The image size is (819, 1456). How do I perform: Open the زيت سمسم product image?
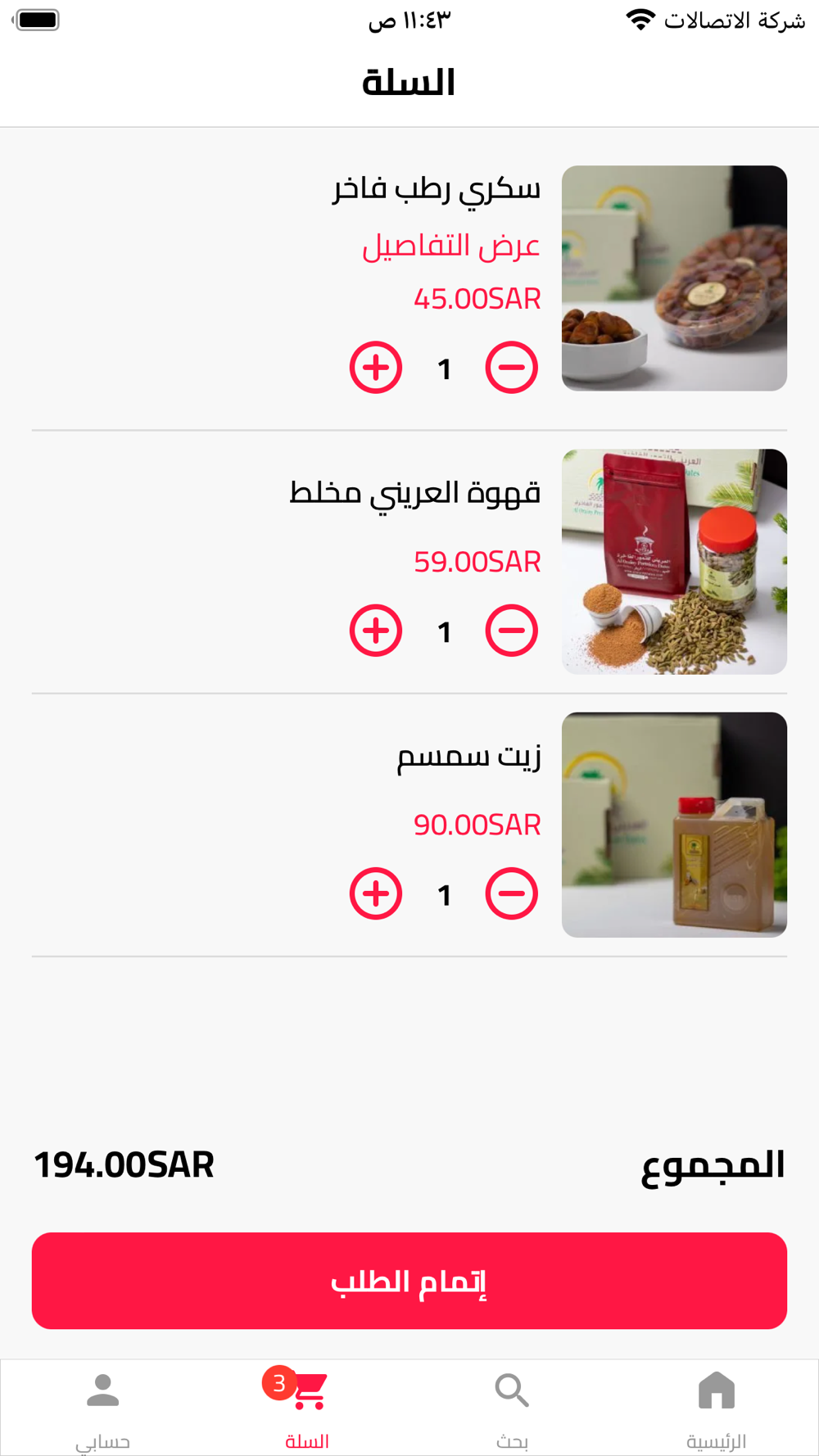[674, 825]
